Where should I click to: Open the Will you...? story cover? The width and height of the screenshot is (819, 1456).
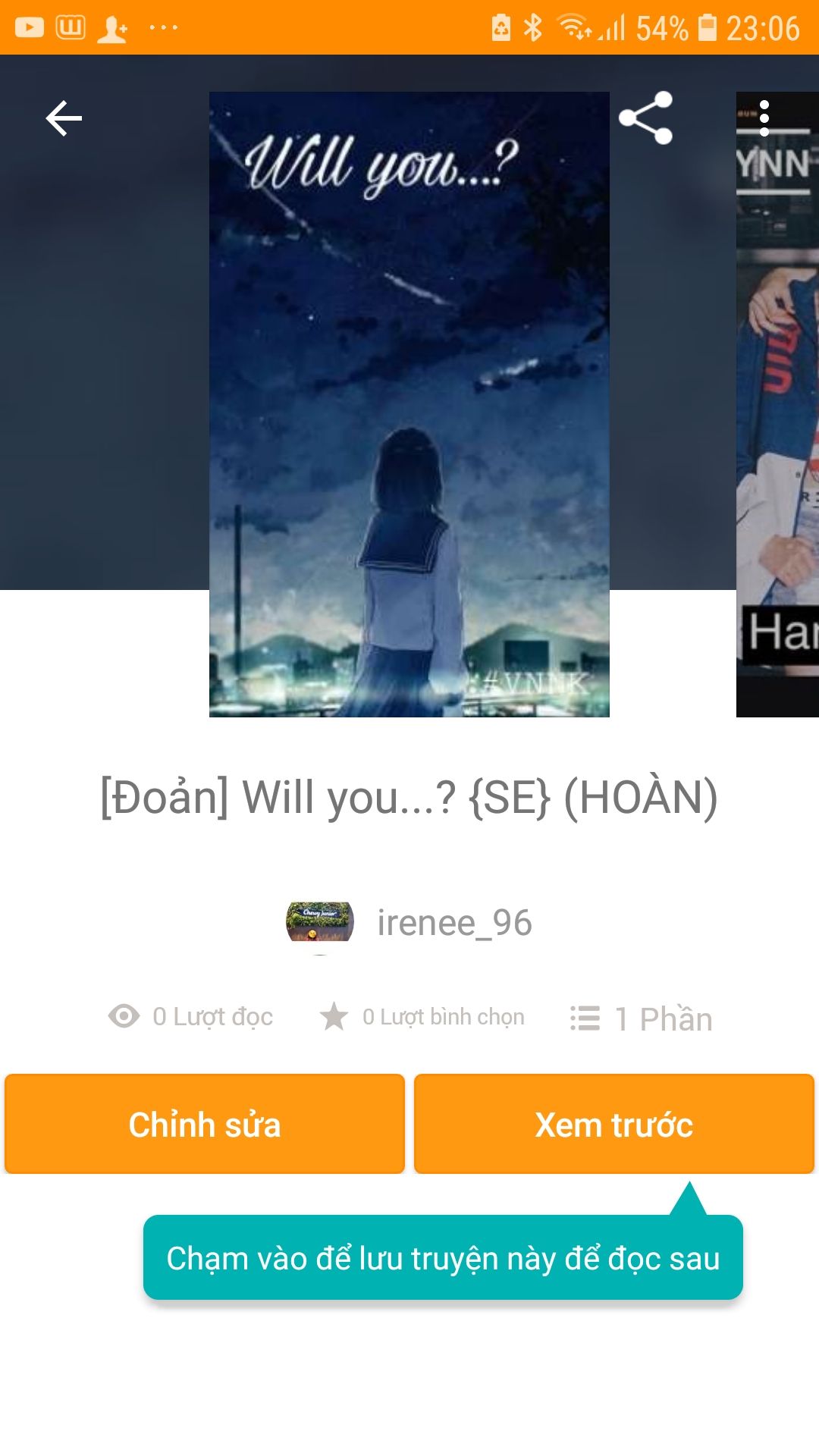pyautogui.click(x=409, y=404)
